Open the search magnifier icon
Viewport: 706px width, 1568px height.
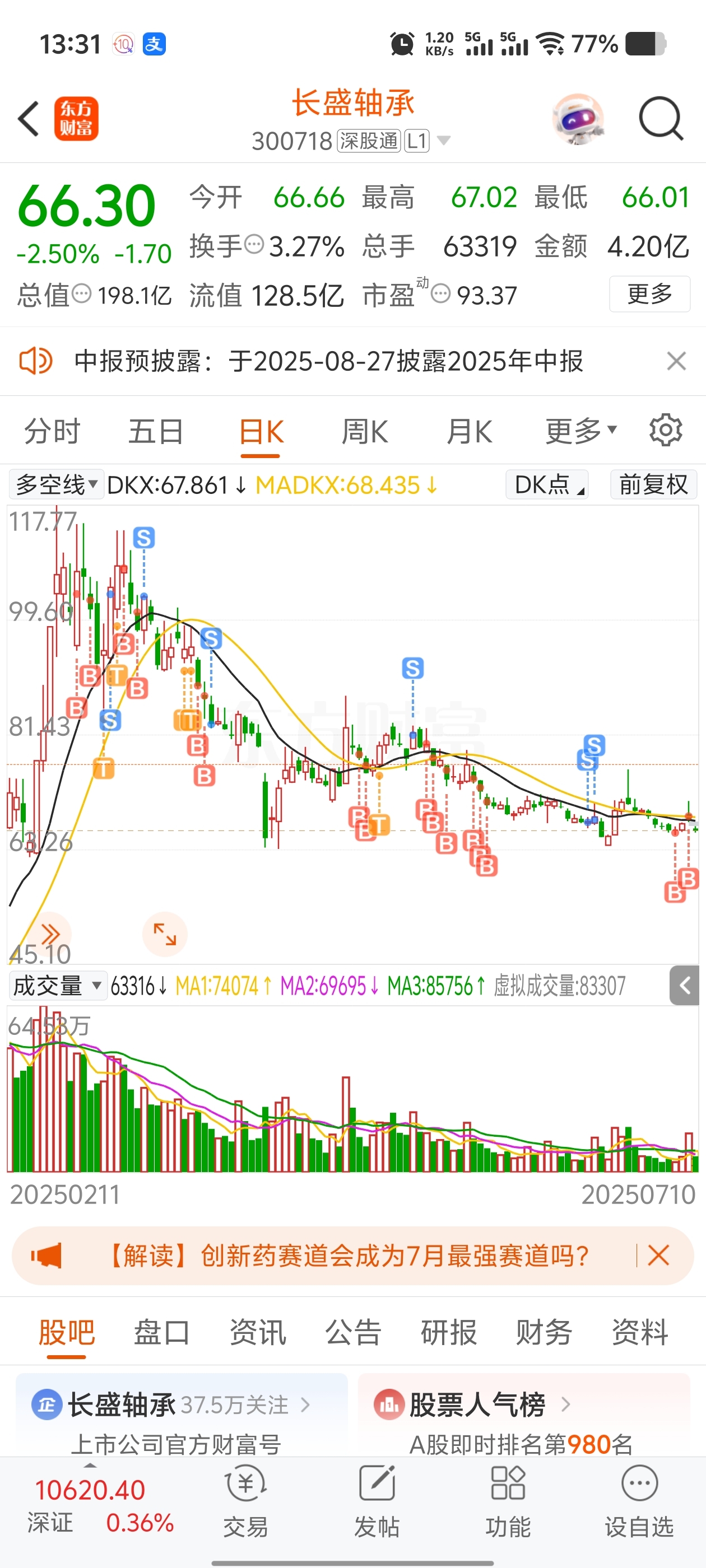point(661,119)
